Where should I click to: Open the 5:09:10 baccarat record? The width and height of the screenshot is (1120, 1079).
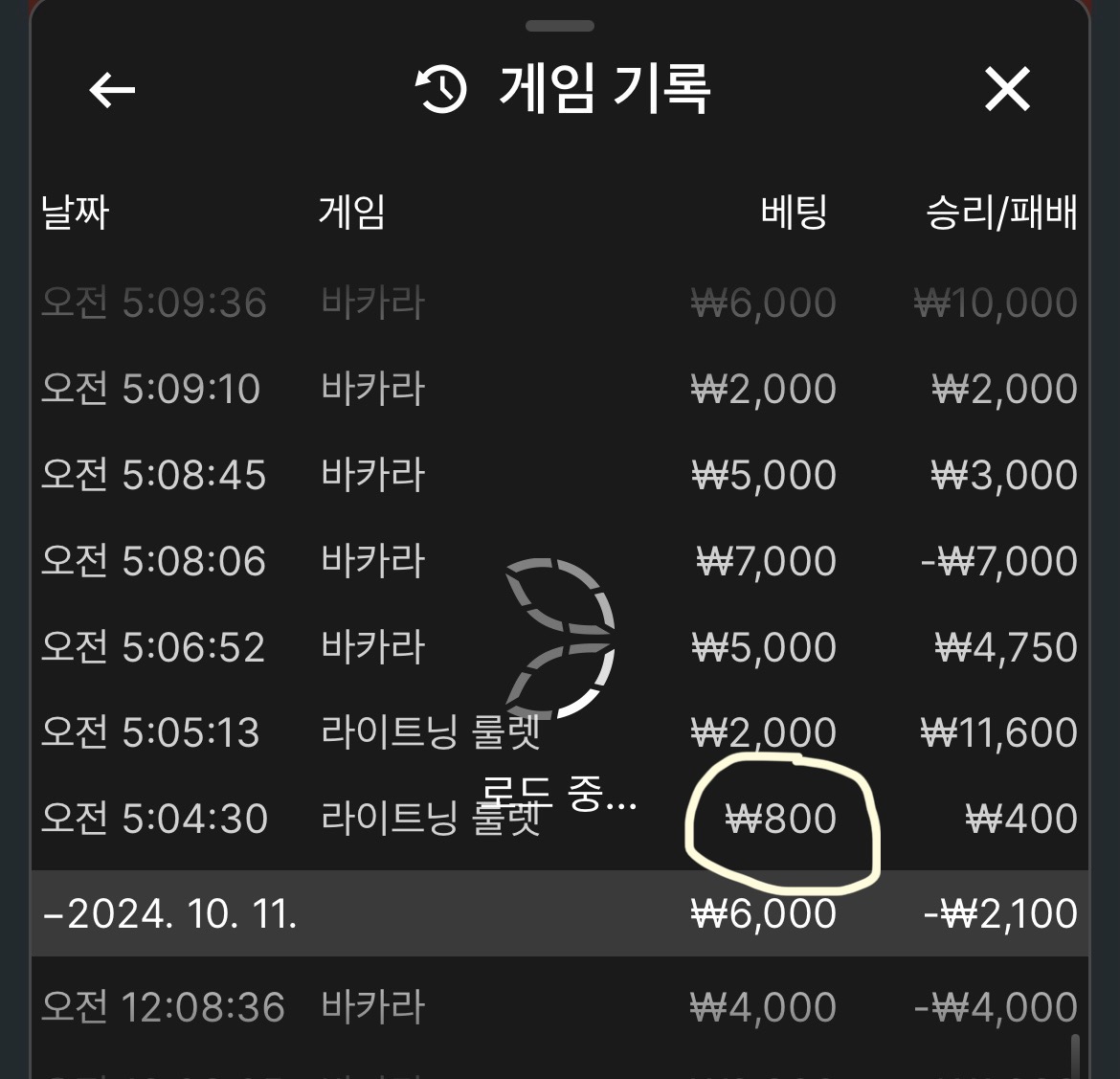(559, 389)
